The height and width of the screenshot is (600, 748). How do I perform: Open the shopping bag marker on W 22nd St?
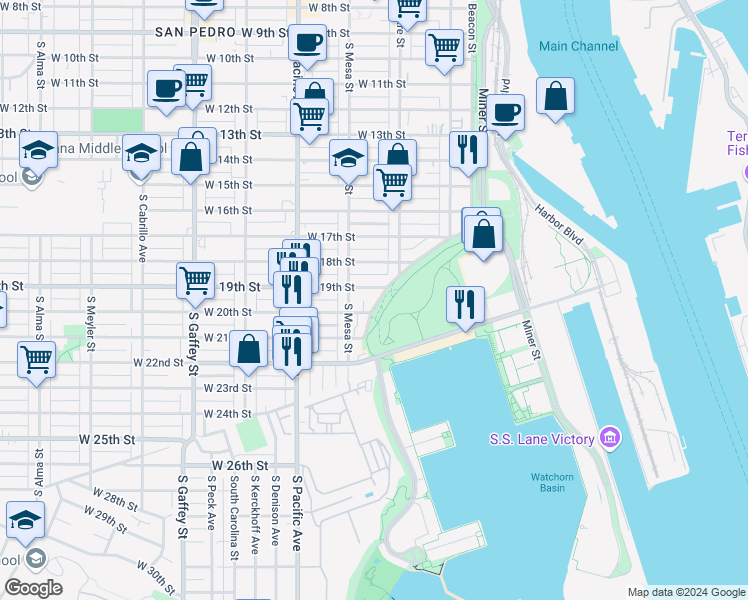[248, 350]
